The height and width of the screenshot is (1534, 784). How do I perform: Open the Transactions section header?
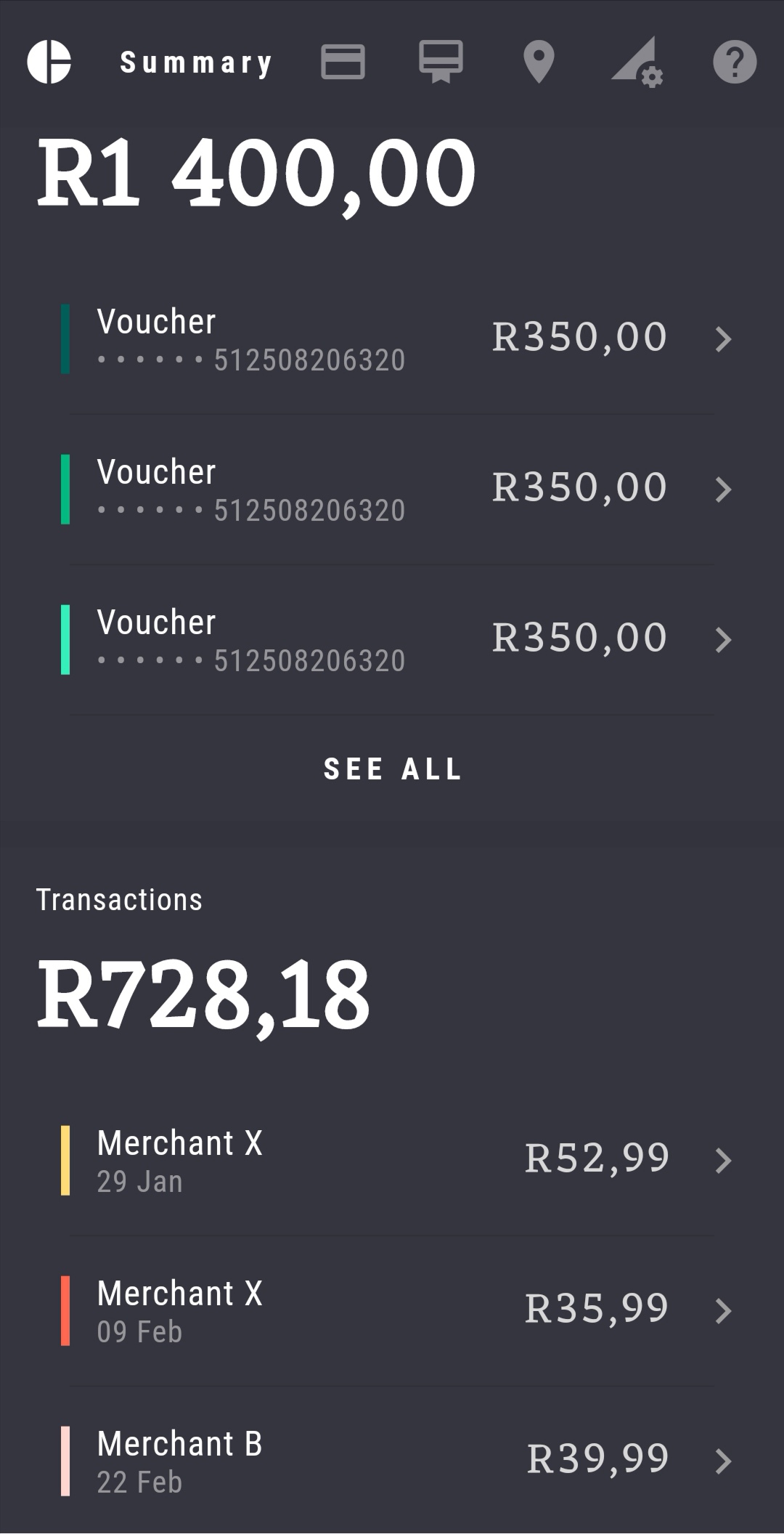(x=120, y=899)
